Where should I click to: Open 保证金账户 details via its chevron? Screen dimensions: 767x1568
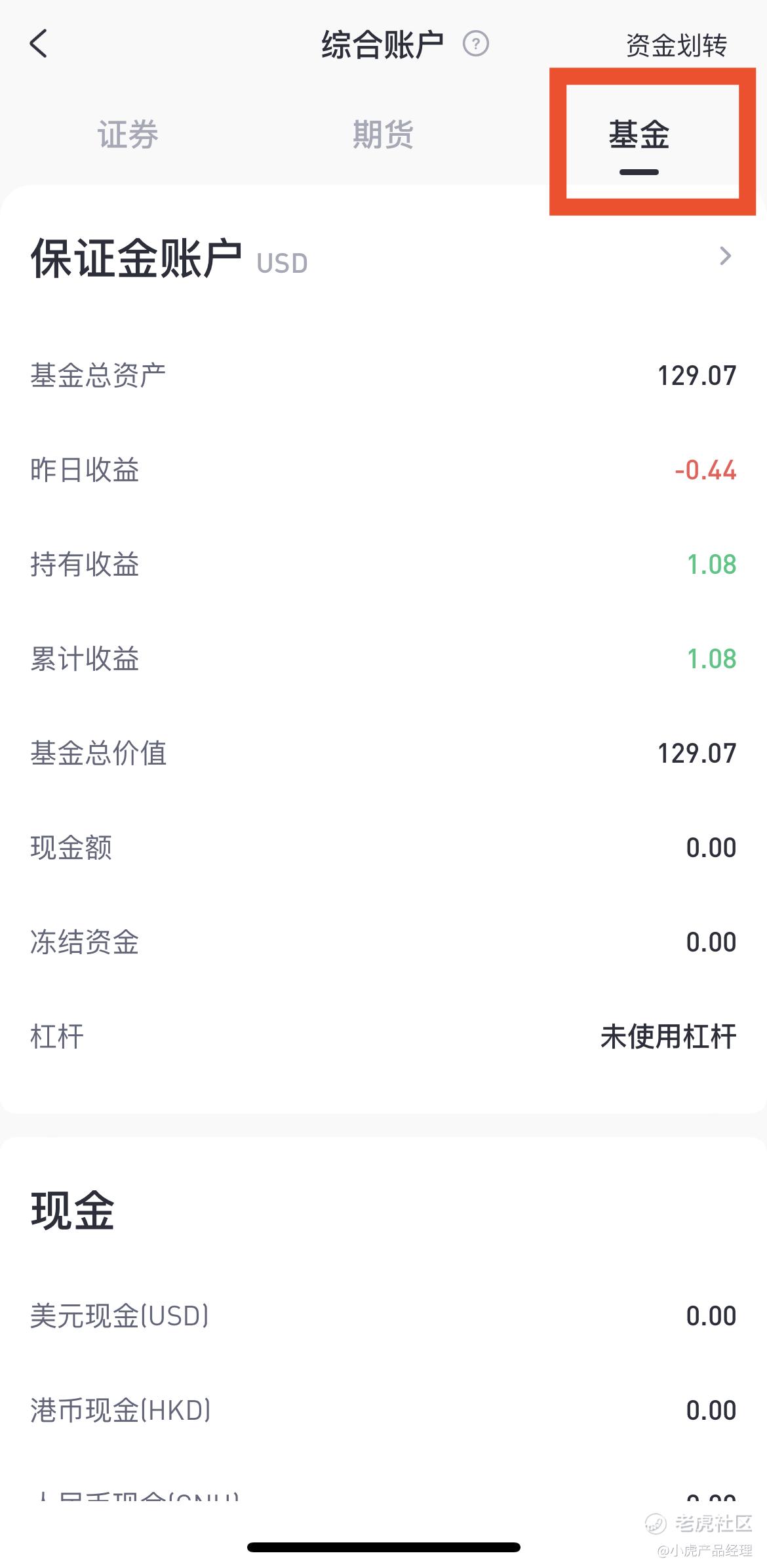(725, 256)
